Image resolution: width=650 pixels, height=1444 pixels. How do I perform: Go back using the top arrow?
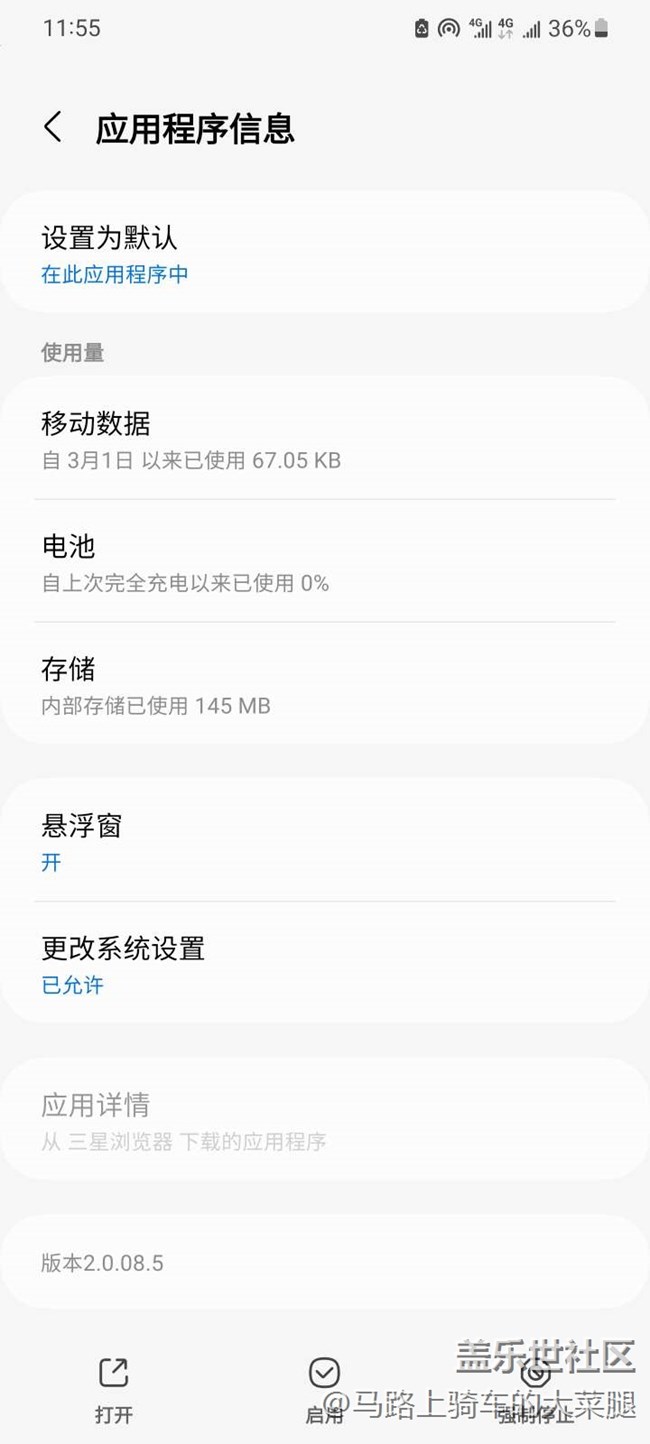pos(54,128)
